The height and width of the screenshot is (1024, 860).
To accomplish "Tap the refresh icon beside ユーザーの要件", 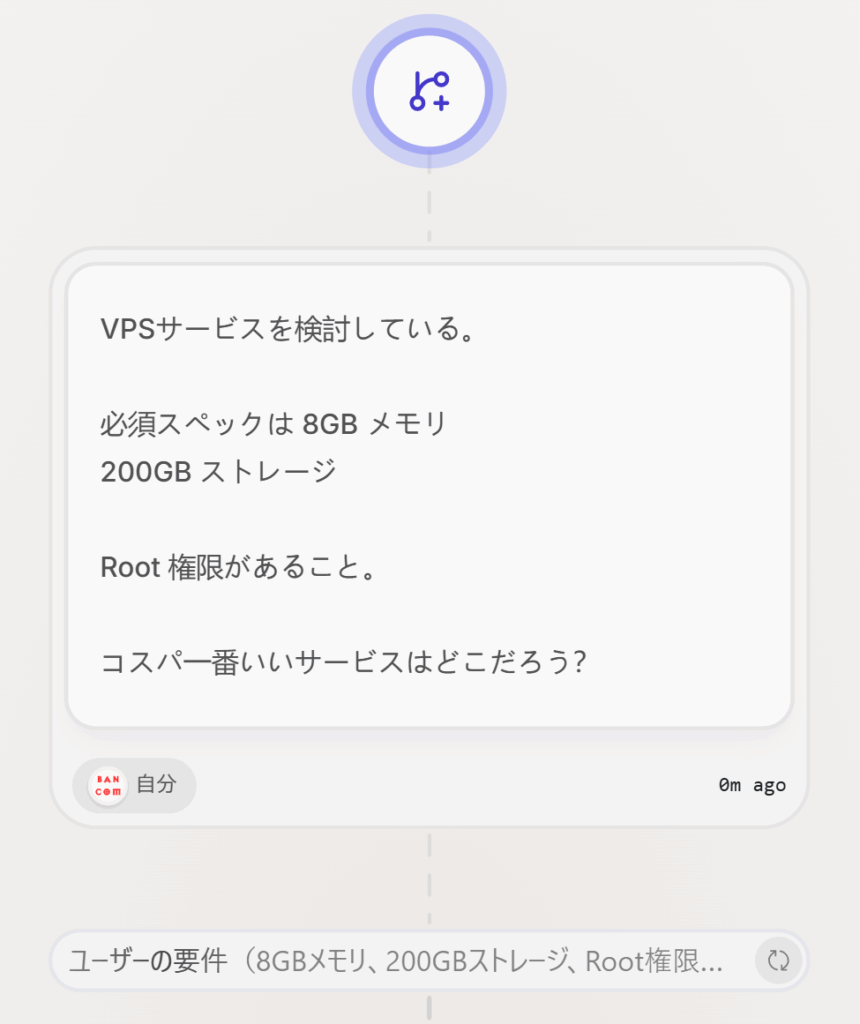I will coord(778,961).
